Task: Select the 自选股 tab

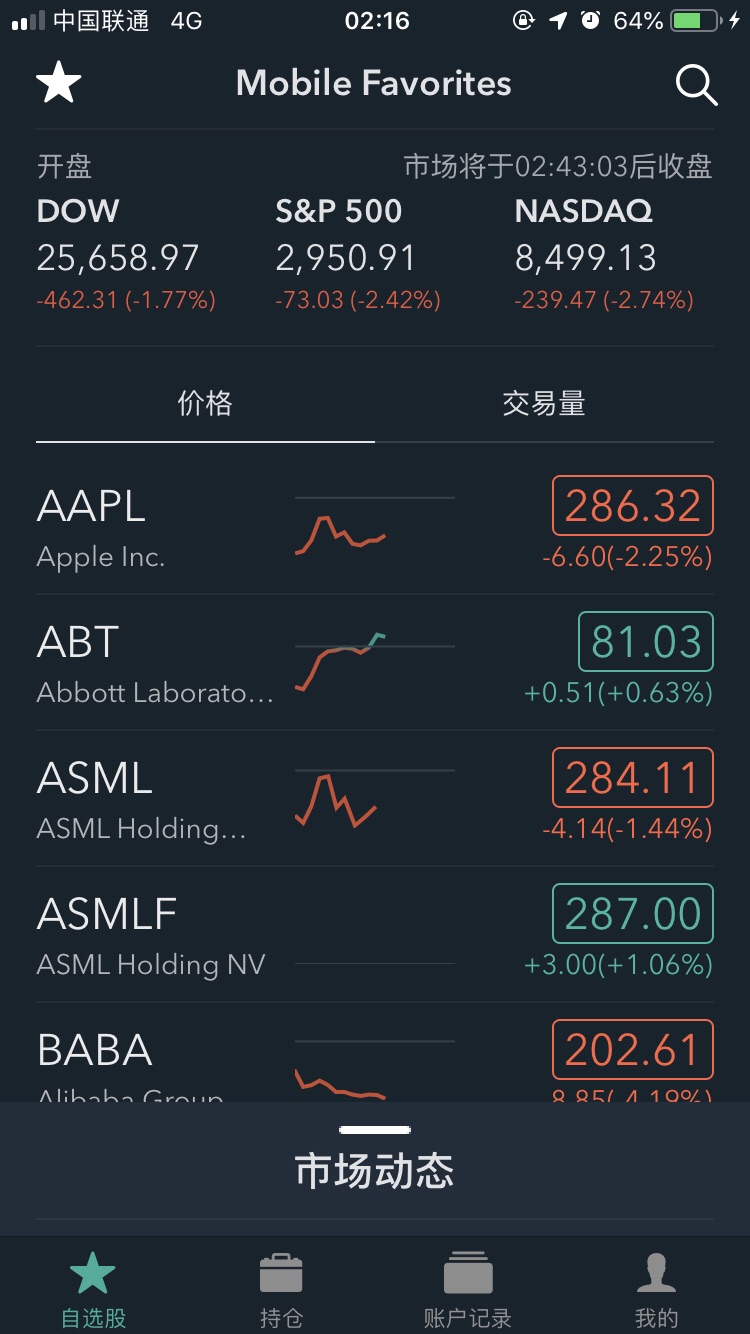Action: [x=94, y=1289]
